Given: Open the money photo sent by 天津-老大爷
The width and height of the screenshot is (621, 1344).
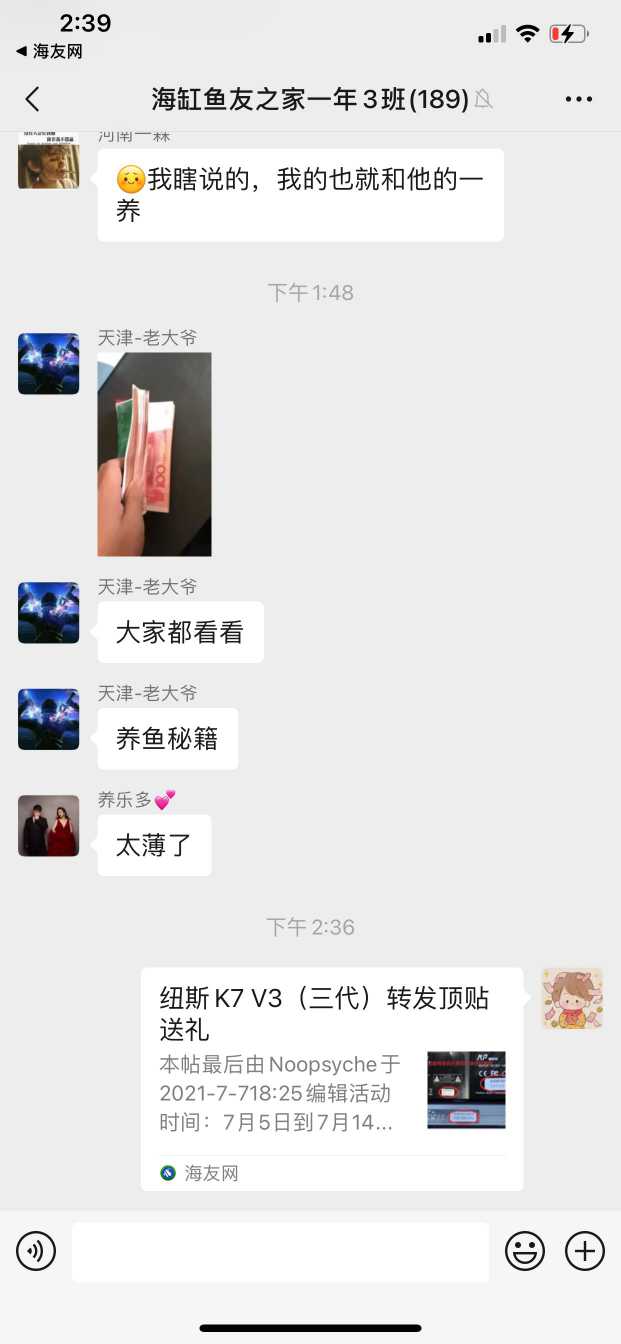Looking at the screenshot, I should [154, 454].
